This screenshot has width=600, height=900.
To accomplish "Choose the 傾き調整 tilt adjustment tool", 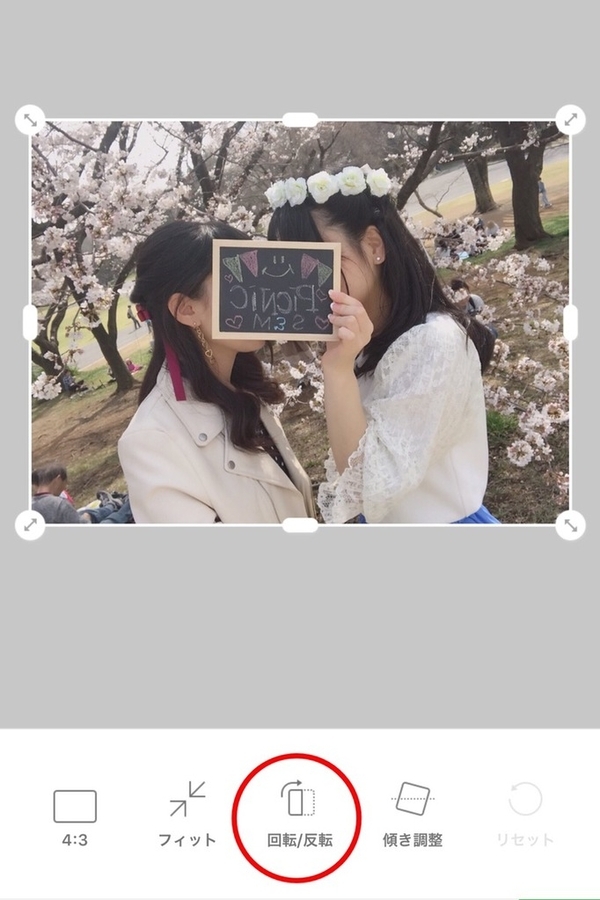I will click(x=412, y=814).
